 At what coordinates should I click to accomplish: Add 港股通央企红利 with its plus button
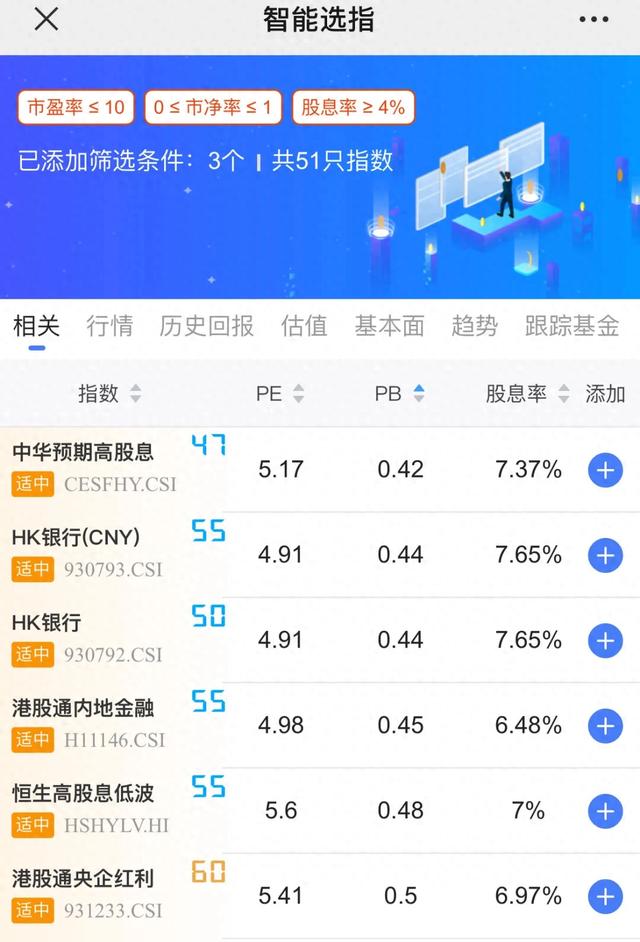coord(605,897)
